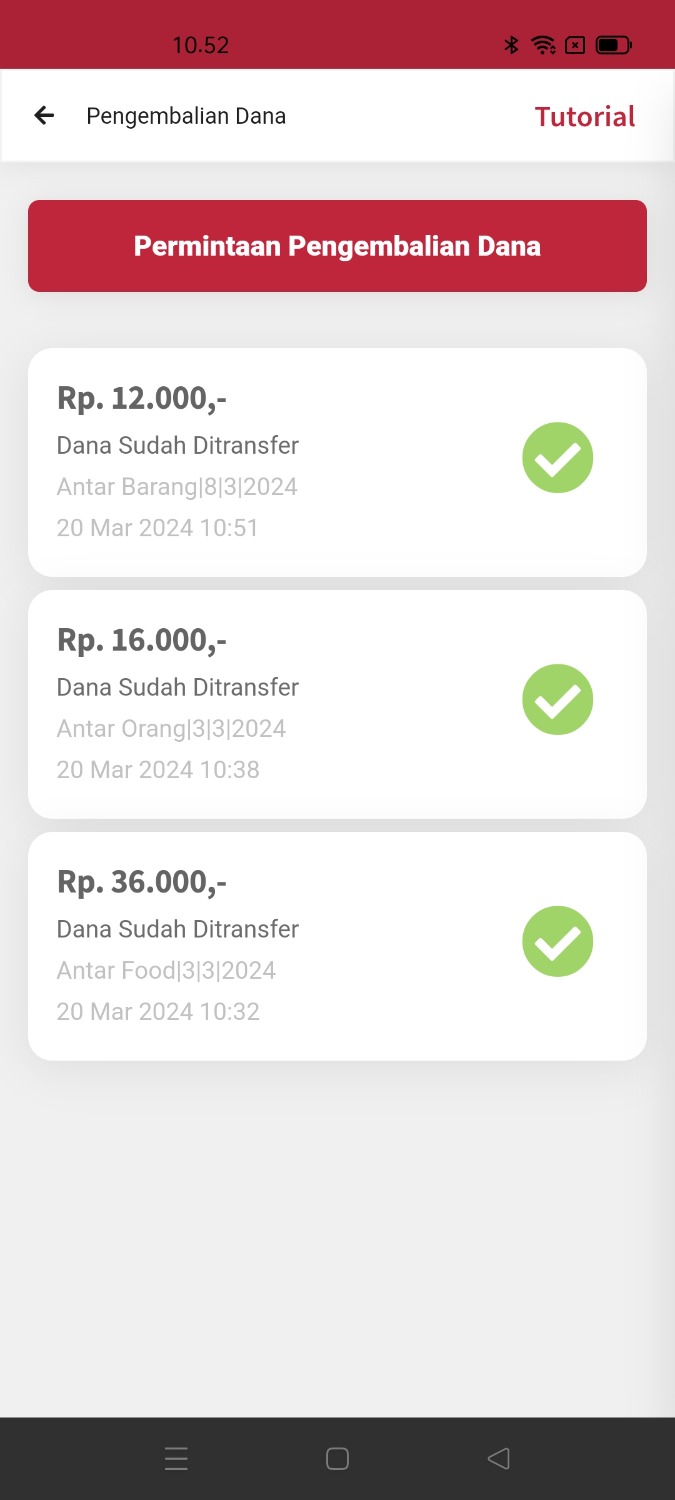Tap Permintaan Pengembalian Dana button
Viewport: 675px width, 1500px height.
[337, 246]
